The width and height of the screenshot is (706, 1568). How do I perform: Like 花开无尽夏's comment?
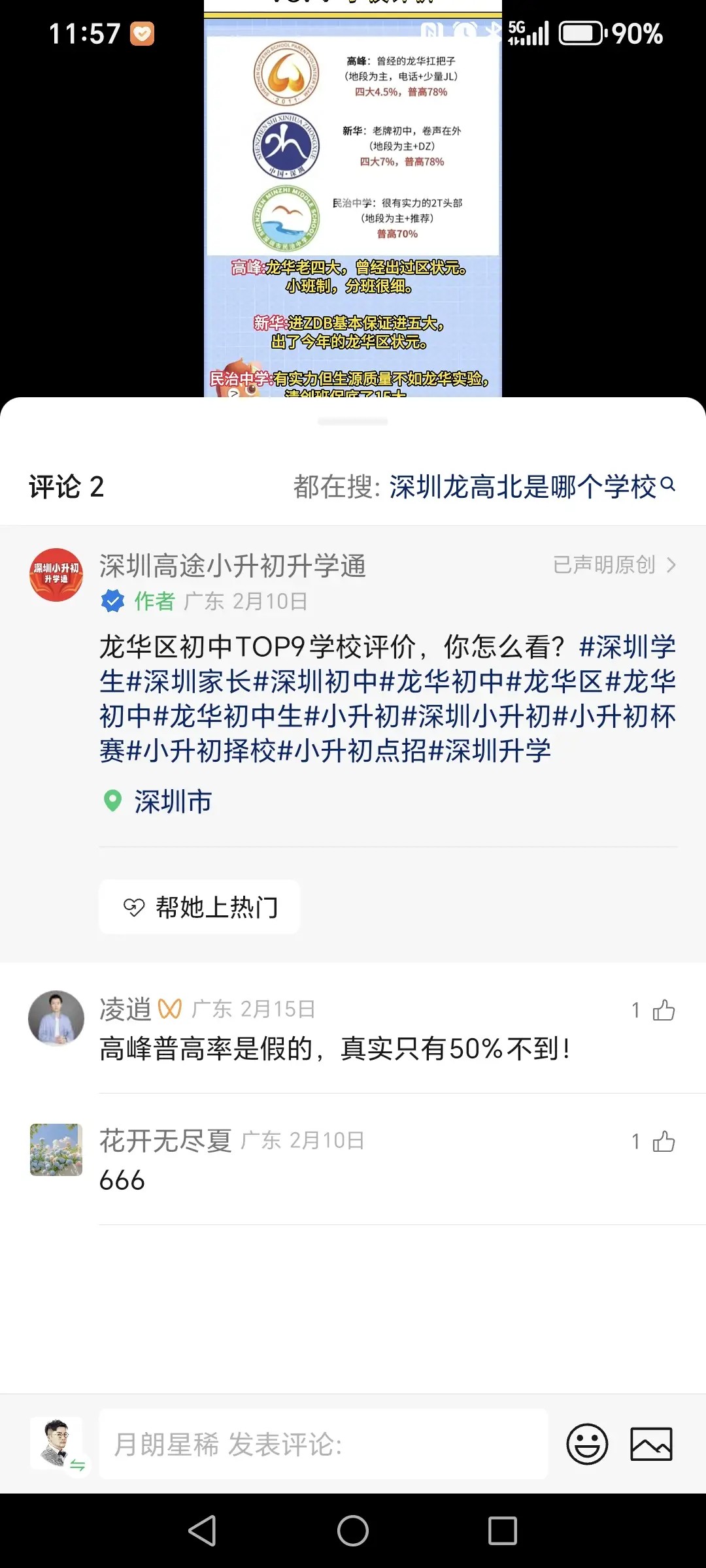(663, 1141)
